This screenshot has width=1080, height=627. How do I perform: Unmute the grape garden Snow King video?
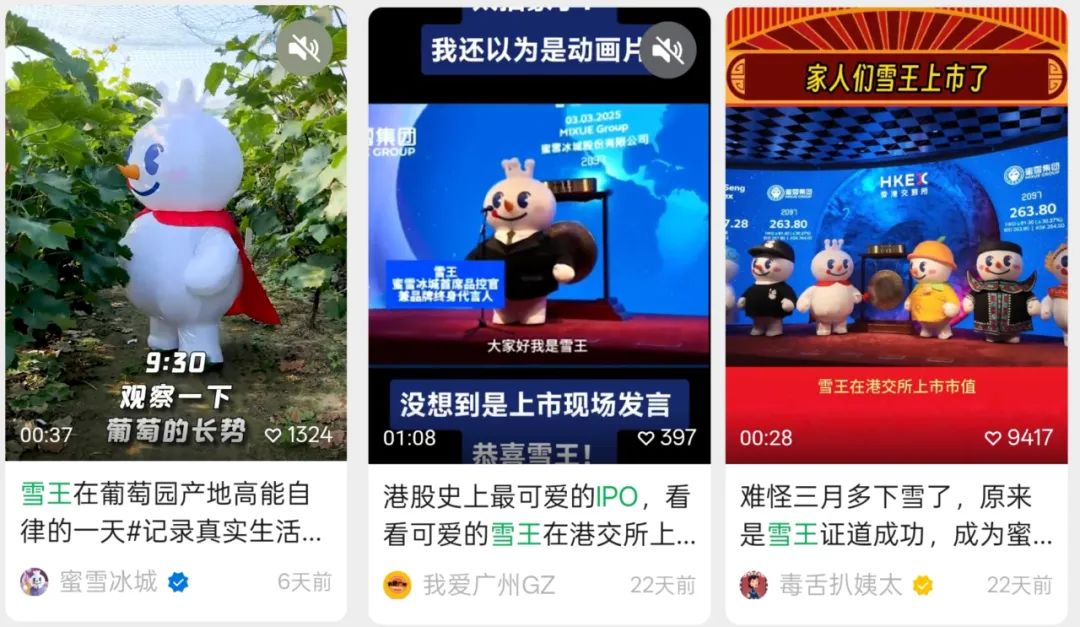(x=304, y=47)
